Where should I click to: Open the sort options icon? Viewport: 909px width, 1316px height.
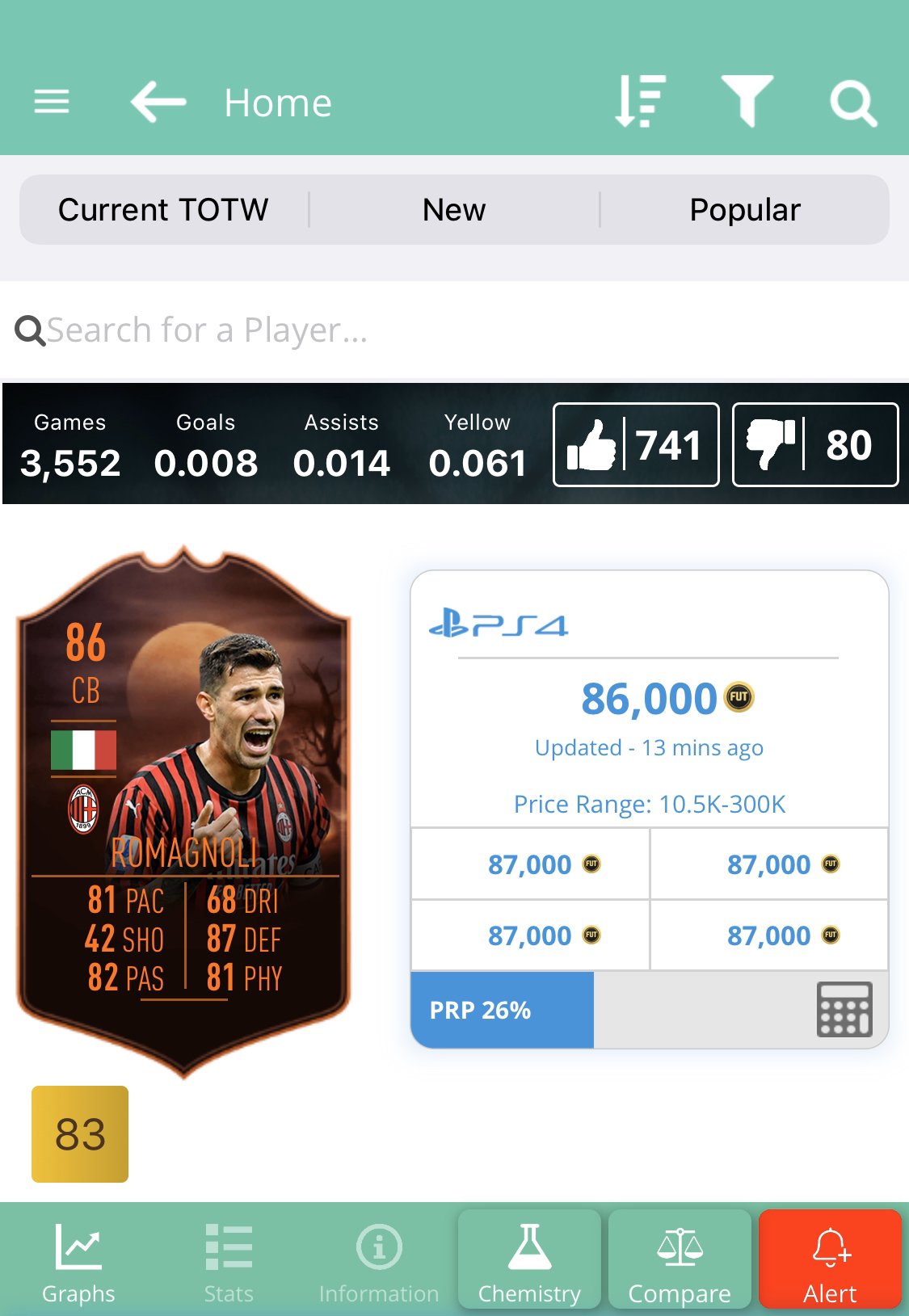click(640, 102)
